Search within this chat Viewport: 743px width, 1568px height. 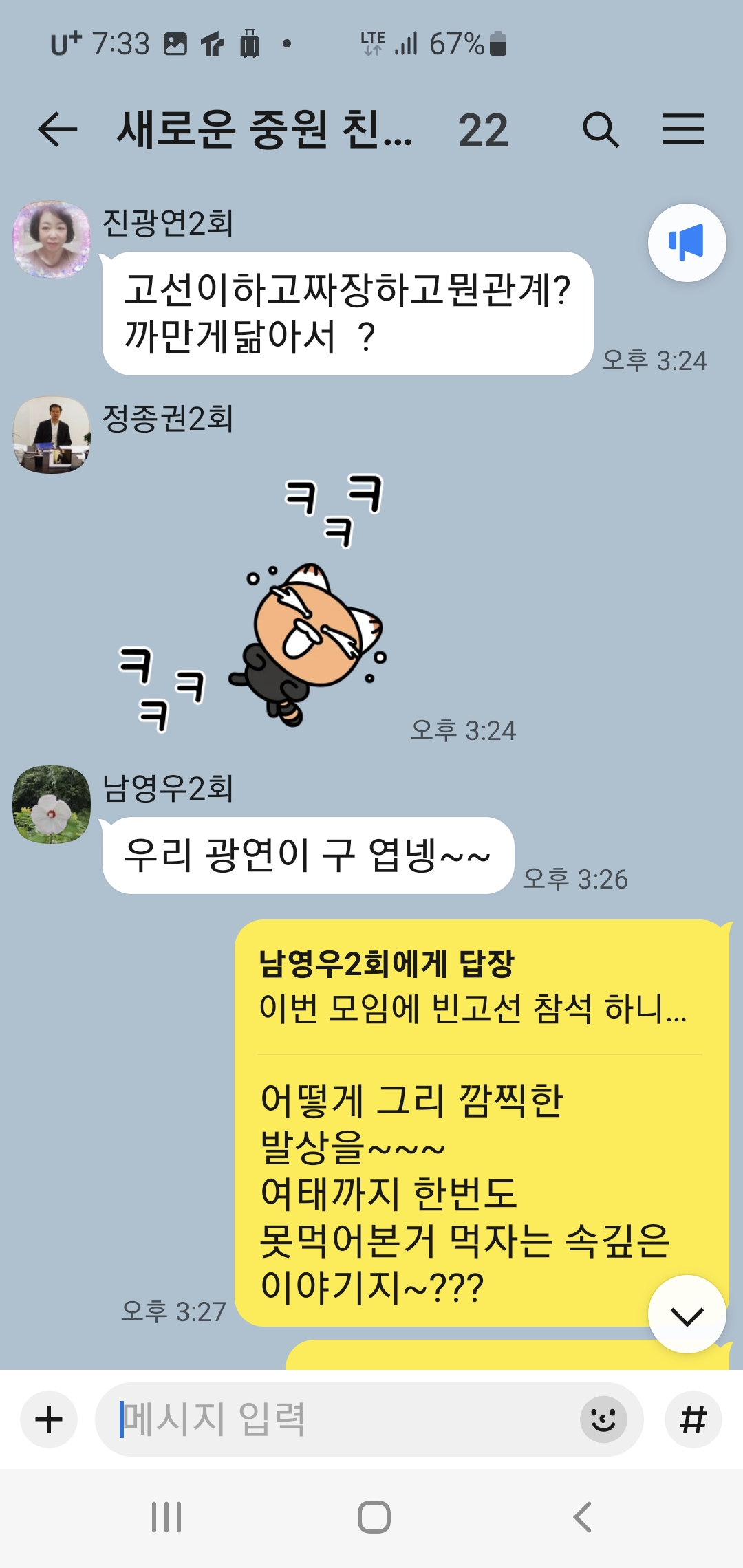tap(601, 129)
